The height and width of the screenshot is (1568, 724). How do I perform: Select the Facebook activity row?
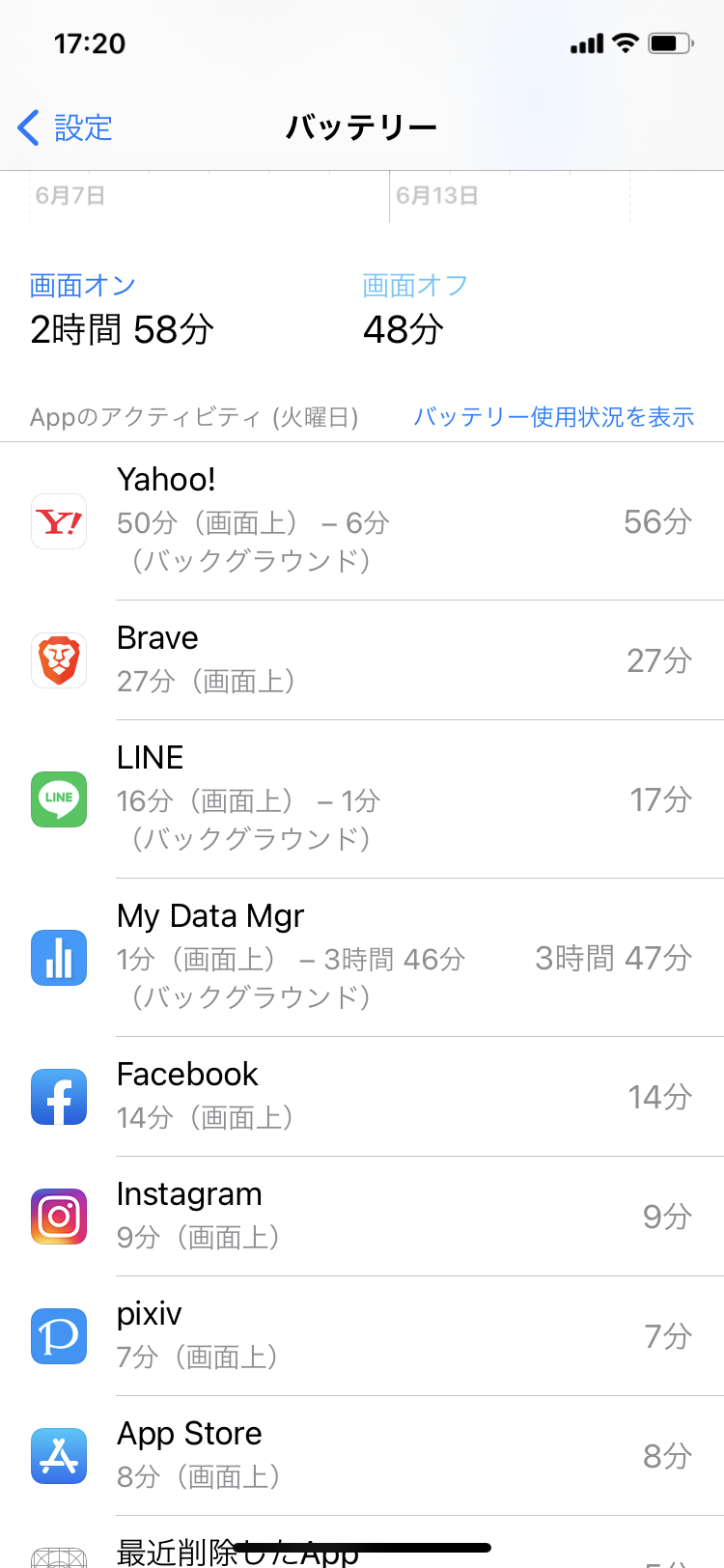coord(362,1097)
